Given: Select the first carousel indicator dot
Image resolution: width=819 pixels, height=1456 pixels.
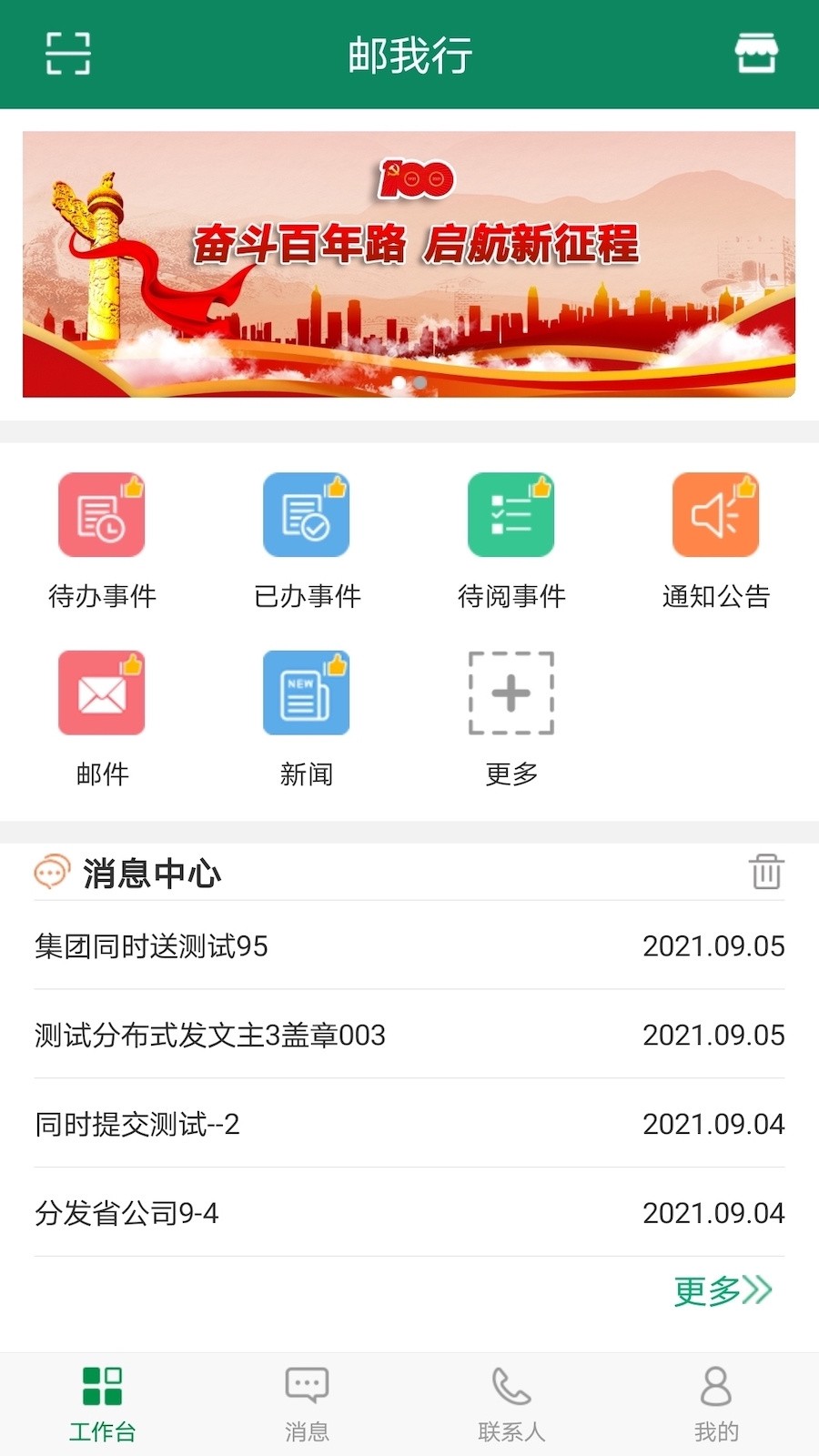Looking at the screenshot, I should point(399,383).
